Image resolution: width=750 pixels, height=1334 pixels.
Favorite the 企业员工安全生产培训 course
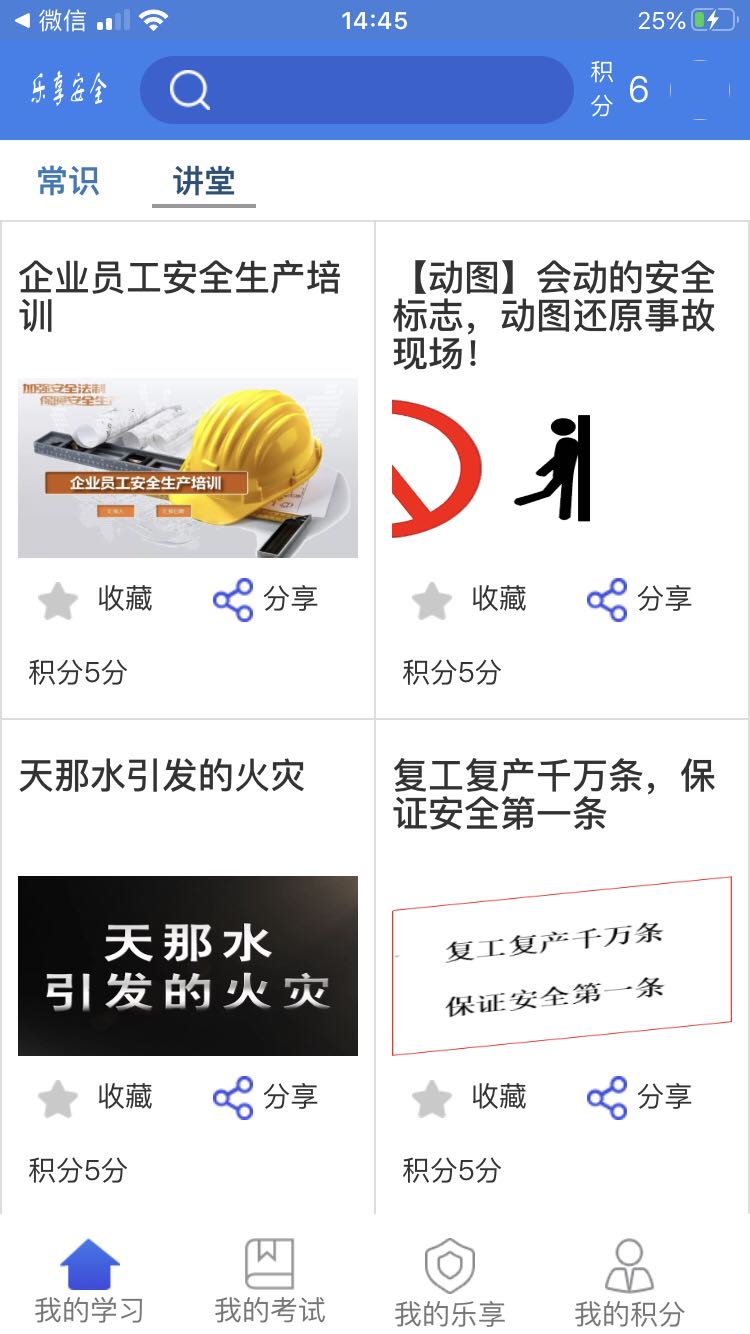point(96,600)
